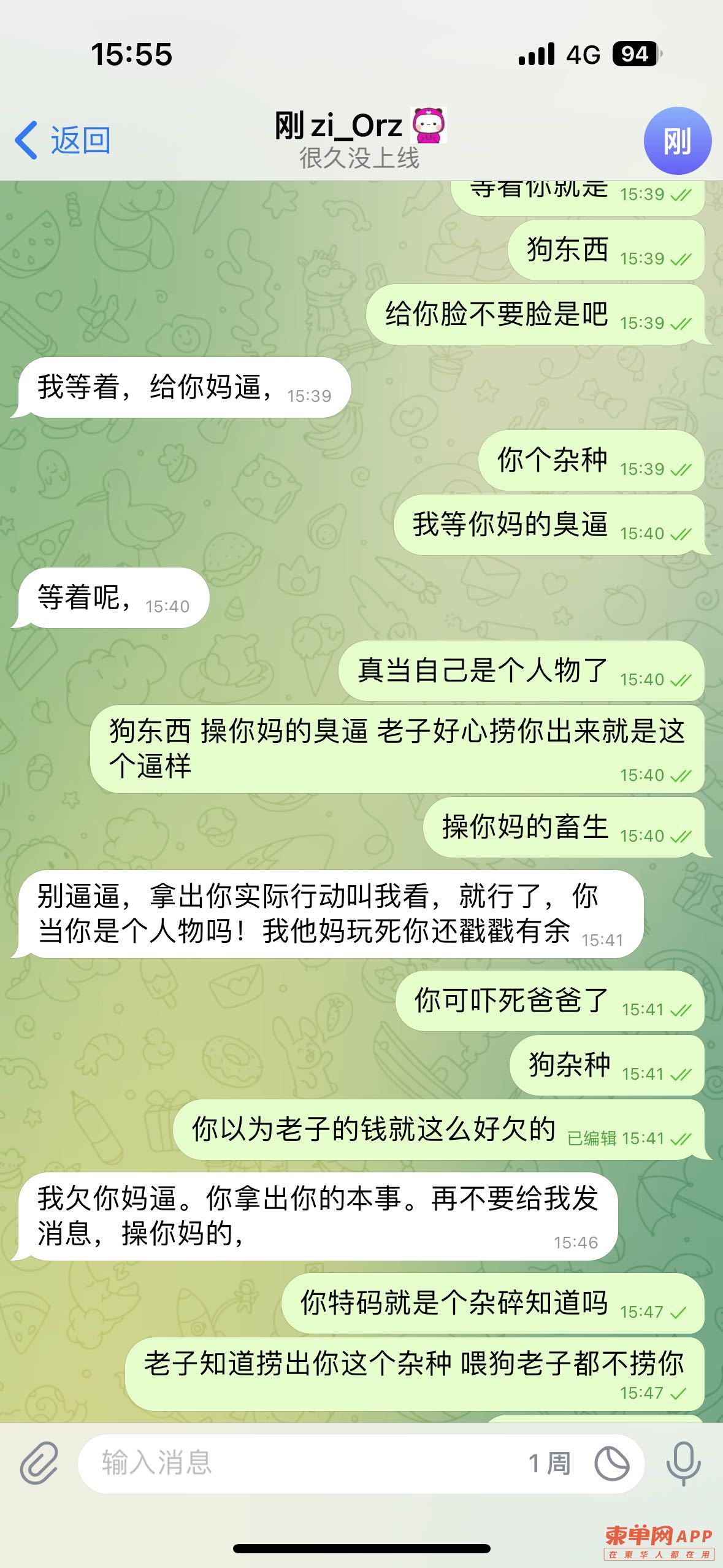
Task: Open the 刚 profile avatar
Action: pyautogui.click(x=677, y=141)
